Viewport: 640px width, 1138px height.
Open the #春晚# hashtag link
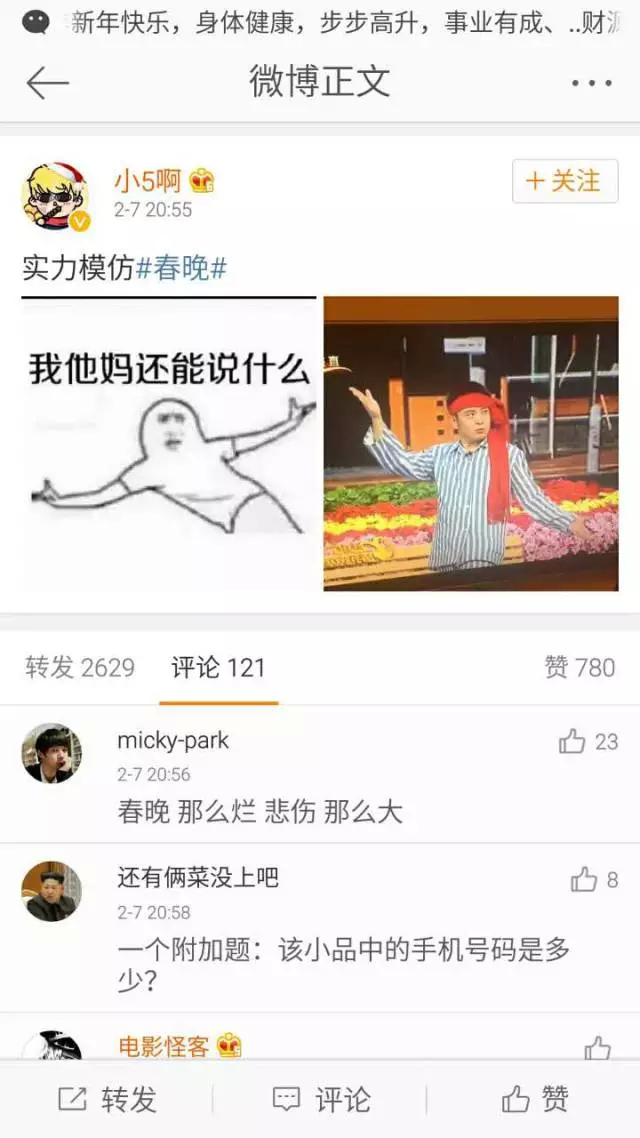click(181, 267)
